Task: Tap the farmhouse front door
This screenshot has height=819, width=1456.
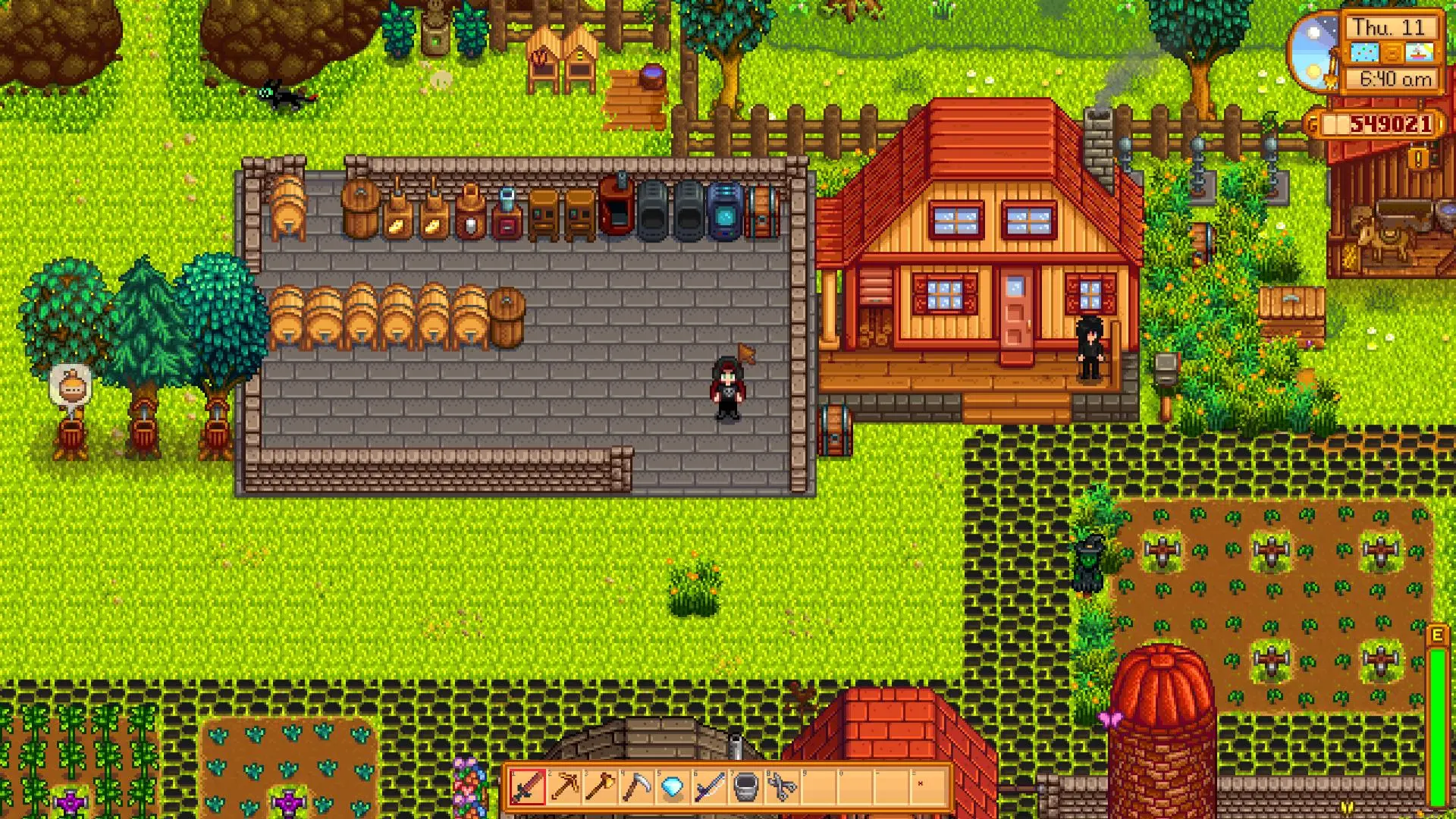Action: (x=1015, y=312)
